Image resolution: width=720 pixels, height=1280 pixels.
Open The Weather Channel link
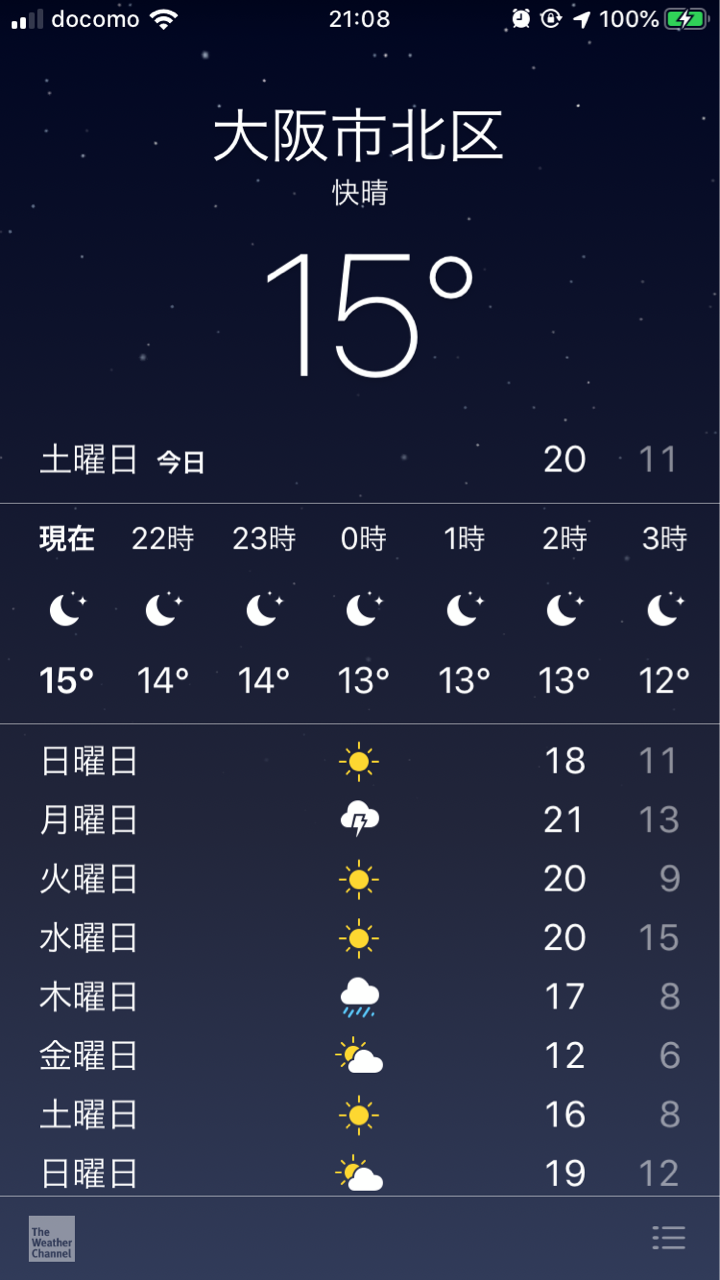point(52,1239)
